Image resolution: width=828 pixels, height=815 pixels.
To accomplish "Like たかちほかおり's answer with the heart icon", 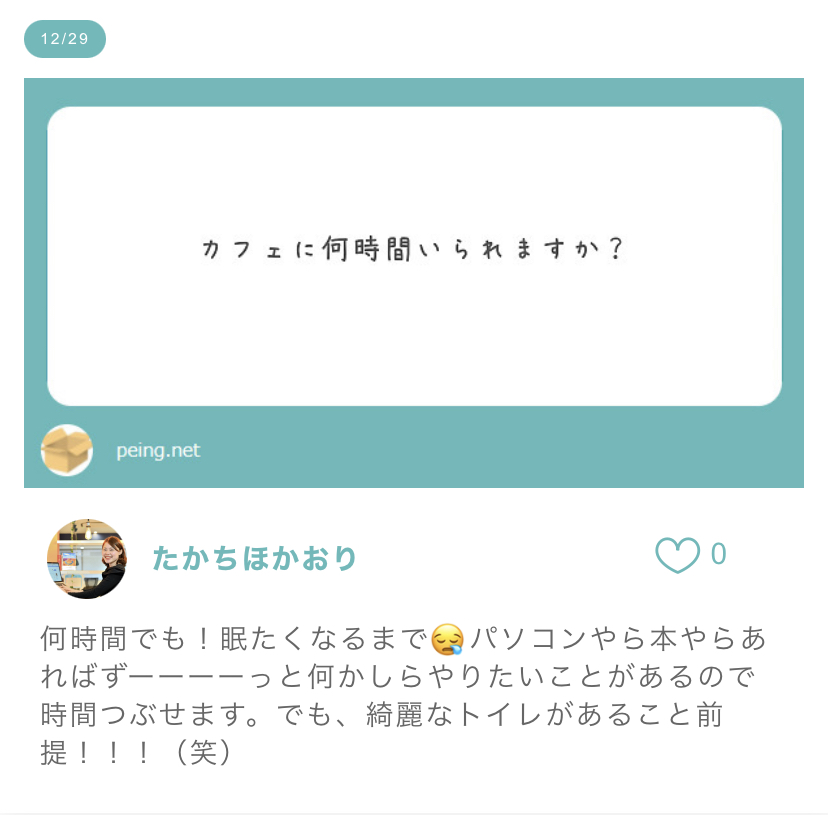I will 677,555.
